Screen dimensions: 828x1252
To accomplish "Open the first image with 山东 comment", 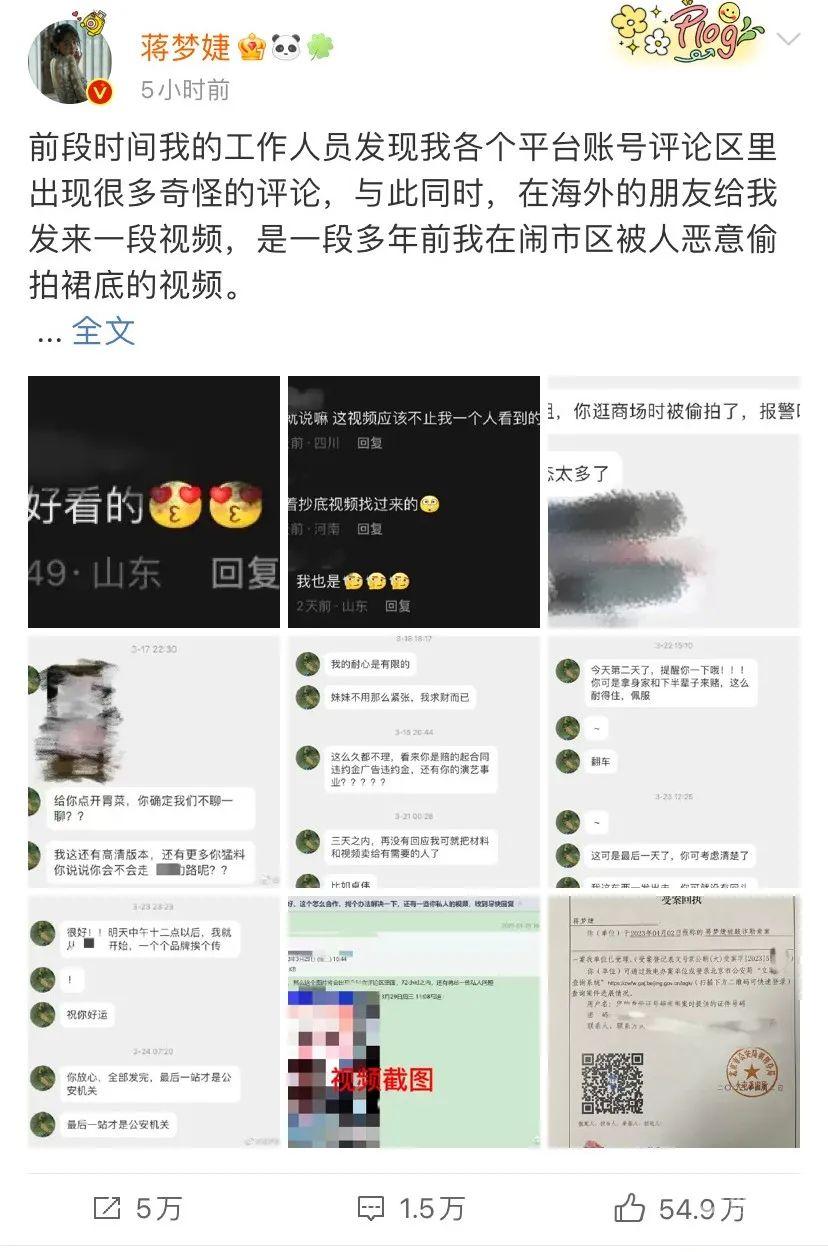I will [x=154, y=502].
